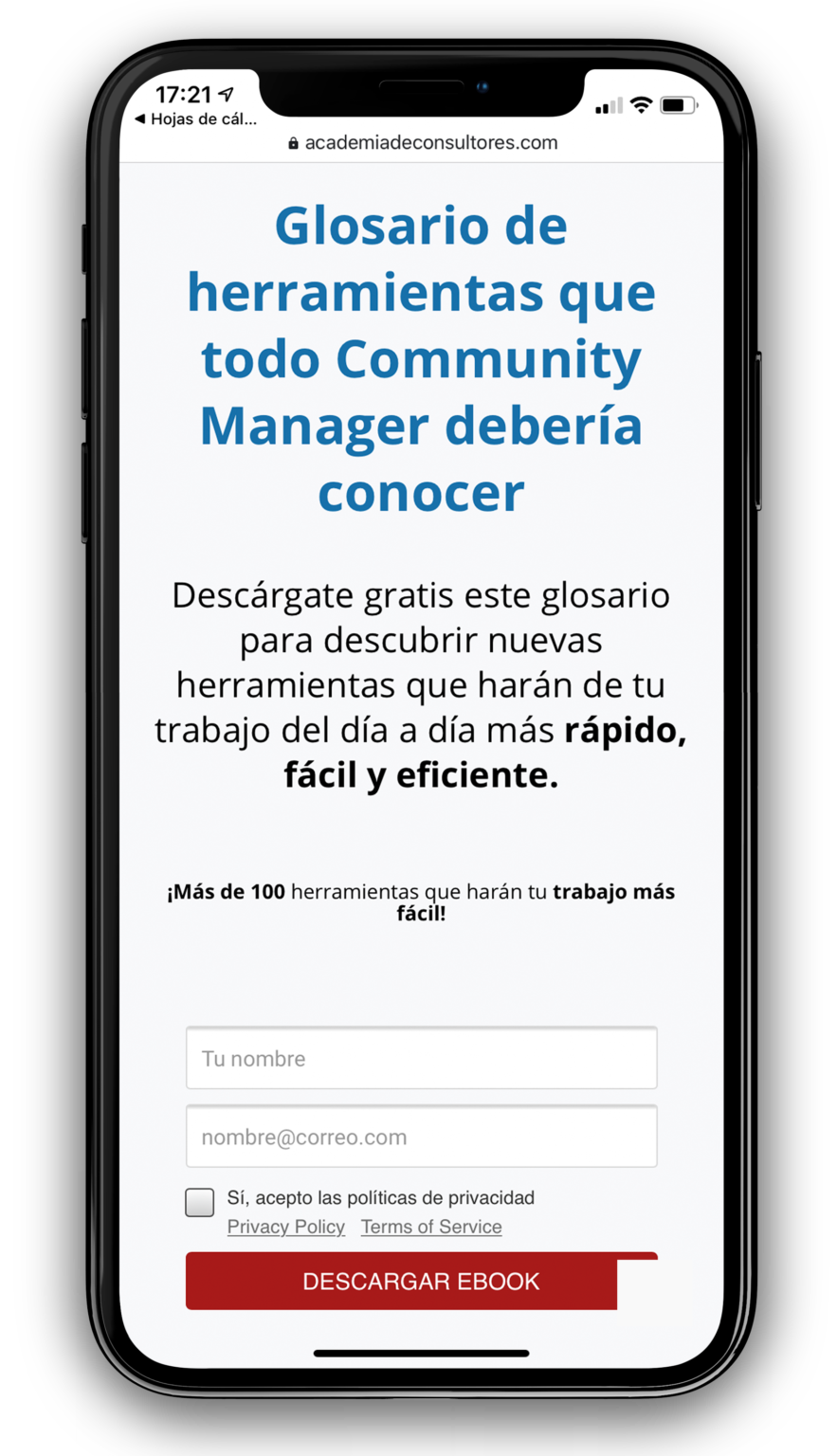
Task: Tap the 'Tu nombre' text field
Action: point(421,1058)
